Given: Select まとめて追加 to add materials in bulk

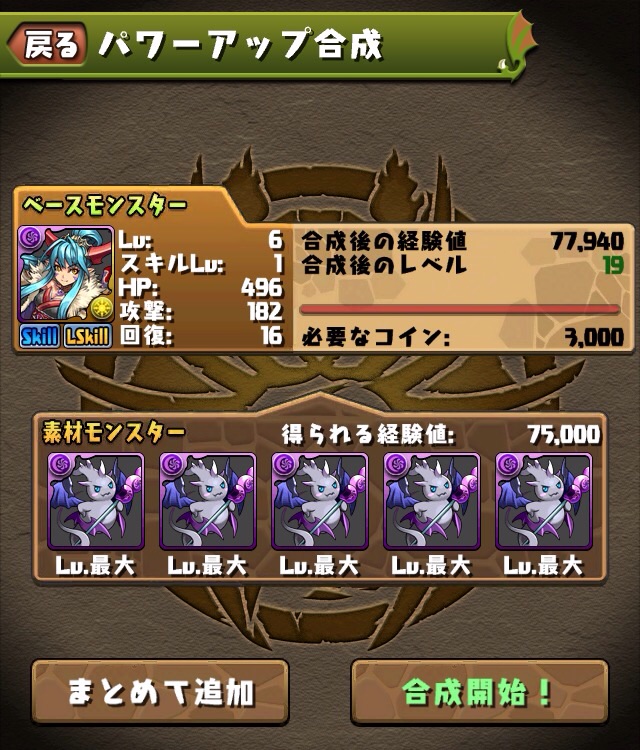Looking at the screenshot, I should click(160, 691).
